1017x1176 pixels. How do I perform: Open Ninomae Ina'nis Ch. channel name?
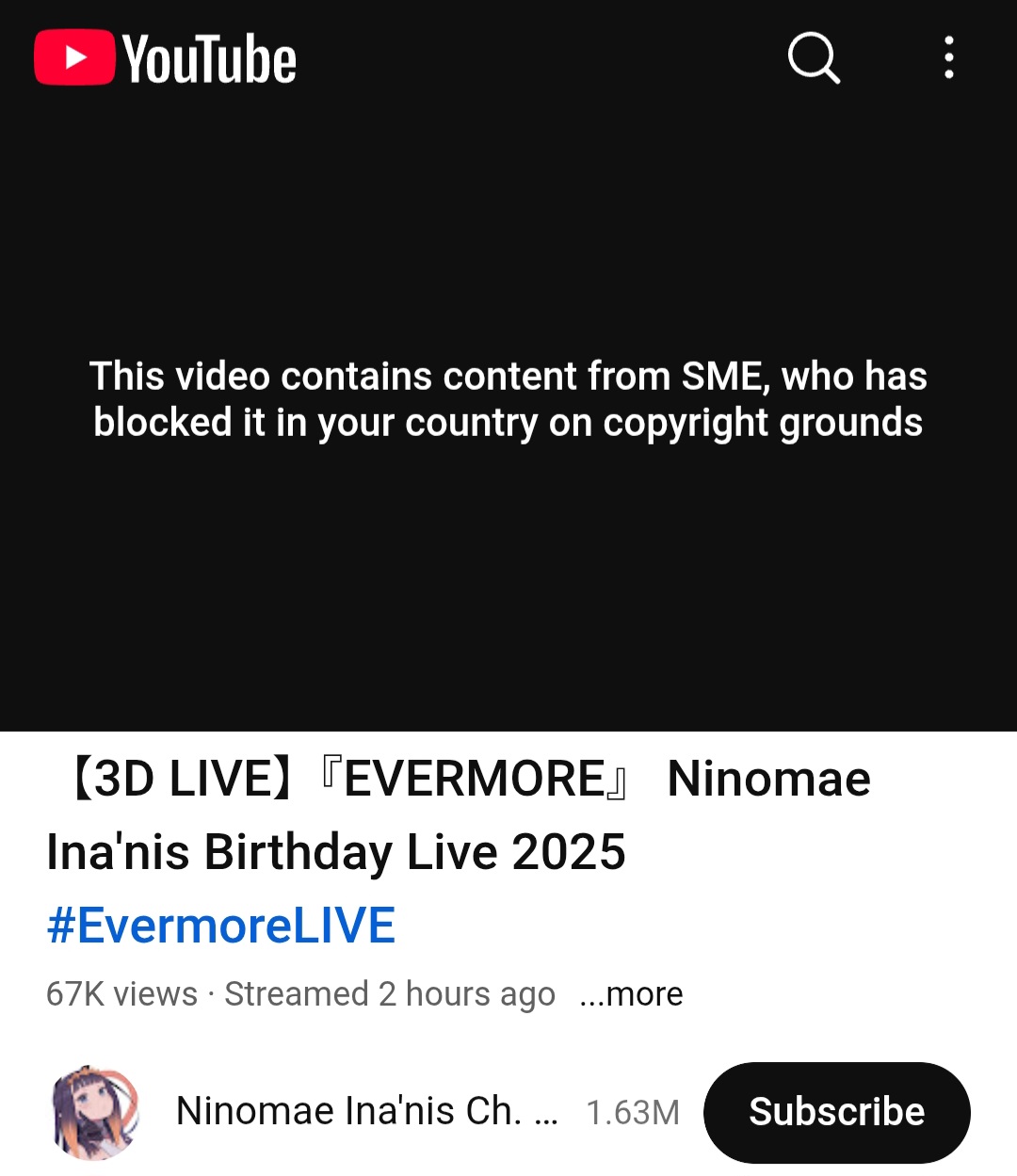click(365, 1112)
